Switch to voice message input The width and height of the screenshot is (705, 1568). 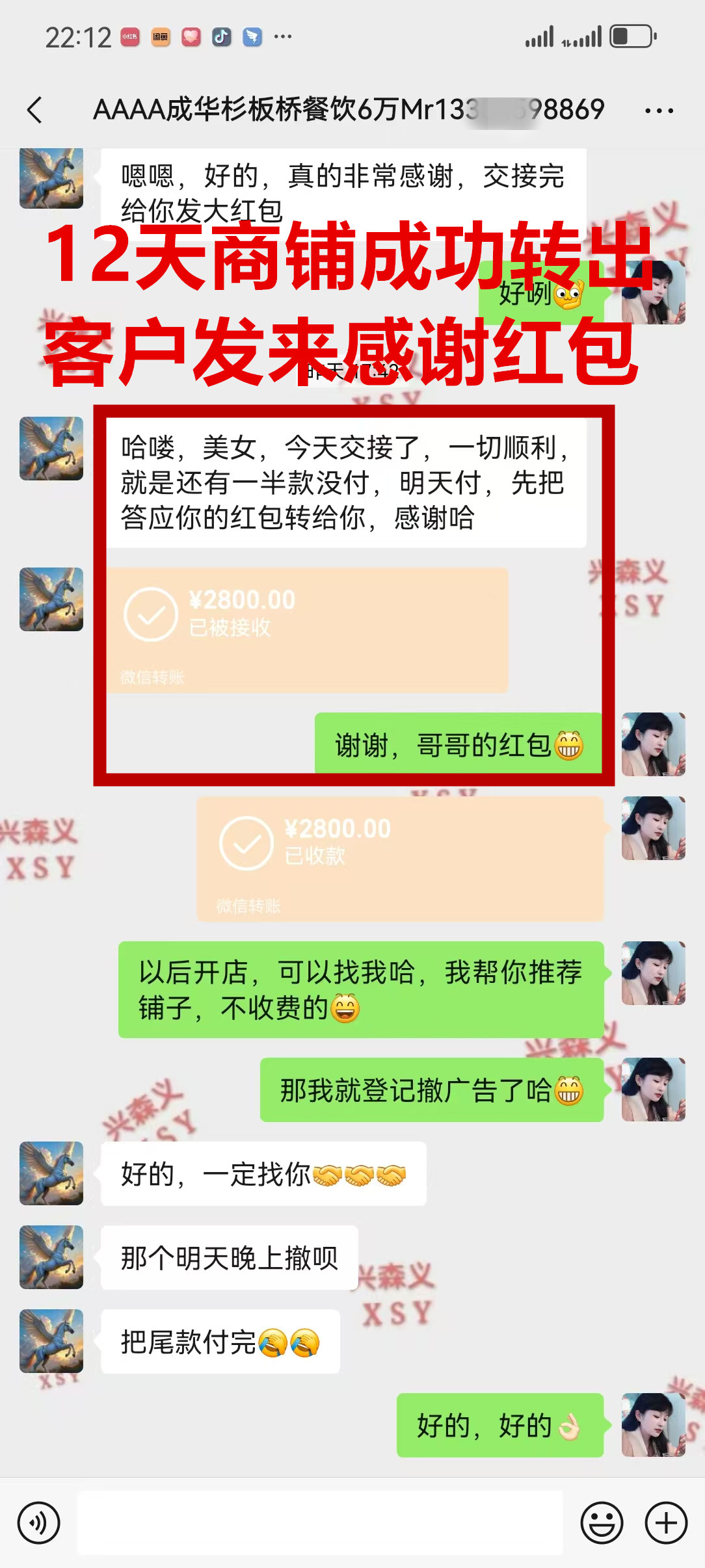coord(39,1522)
